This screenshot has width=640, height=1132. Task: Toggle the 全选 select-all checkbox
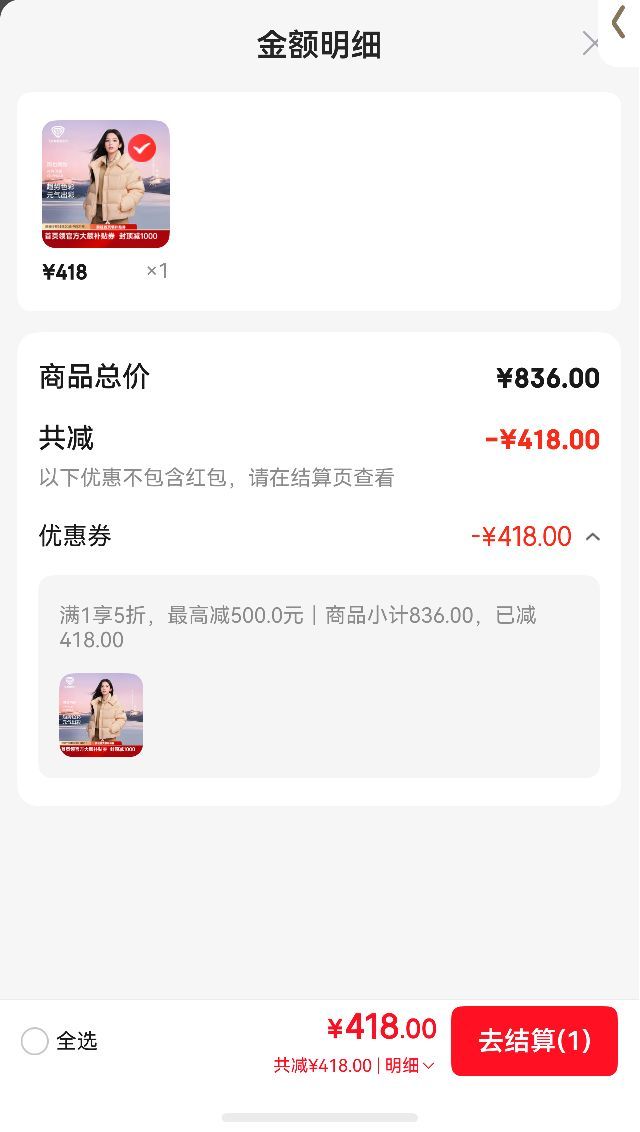35,1041
